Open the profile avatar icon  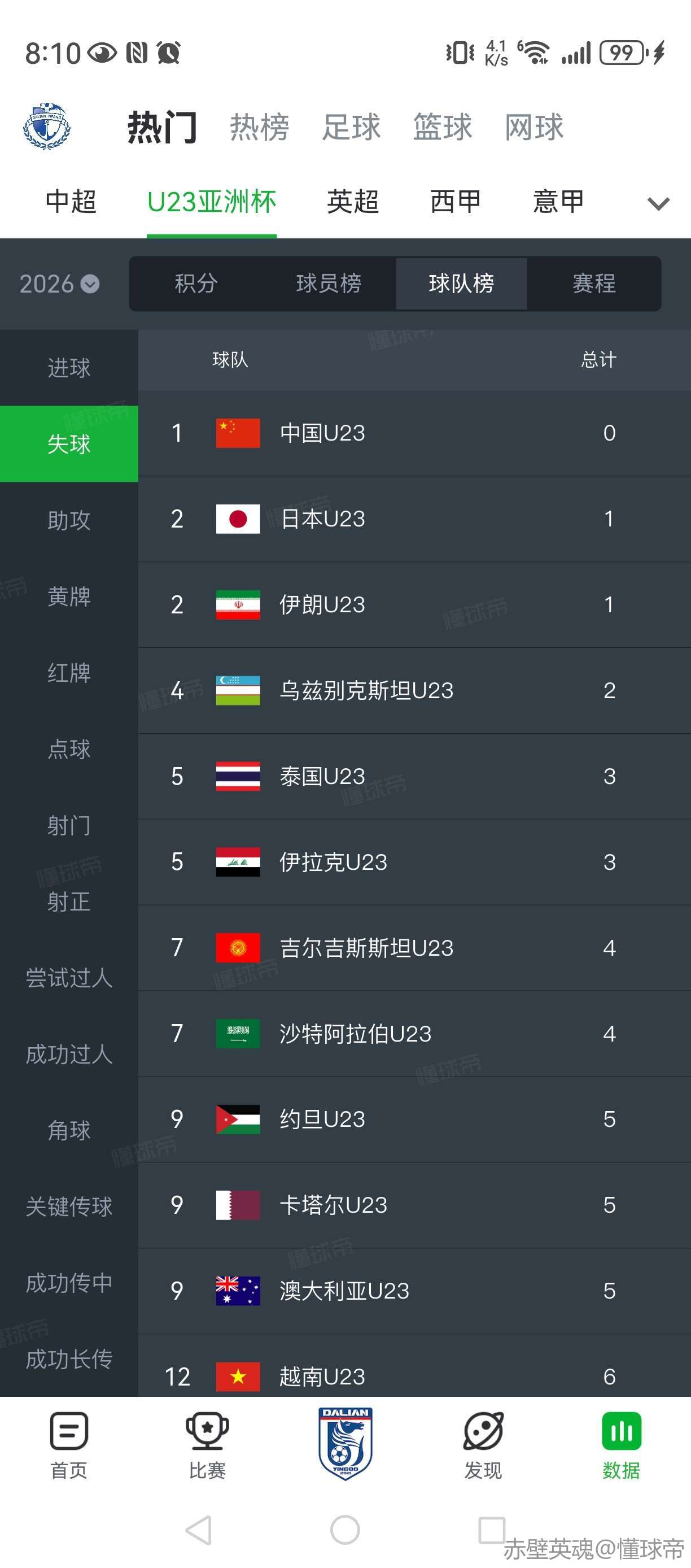[47, 126]
